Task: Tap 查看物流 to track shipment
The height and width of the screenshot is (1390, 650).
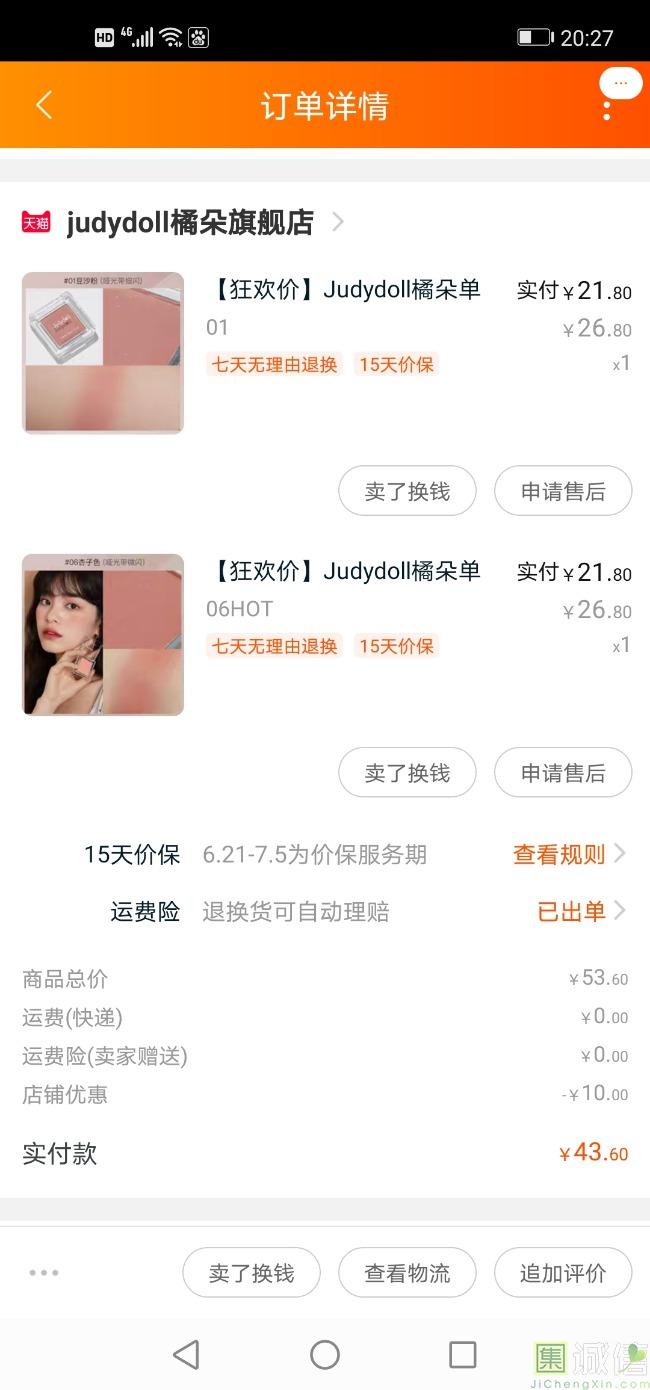Action: [x=407, y=1273]
